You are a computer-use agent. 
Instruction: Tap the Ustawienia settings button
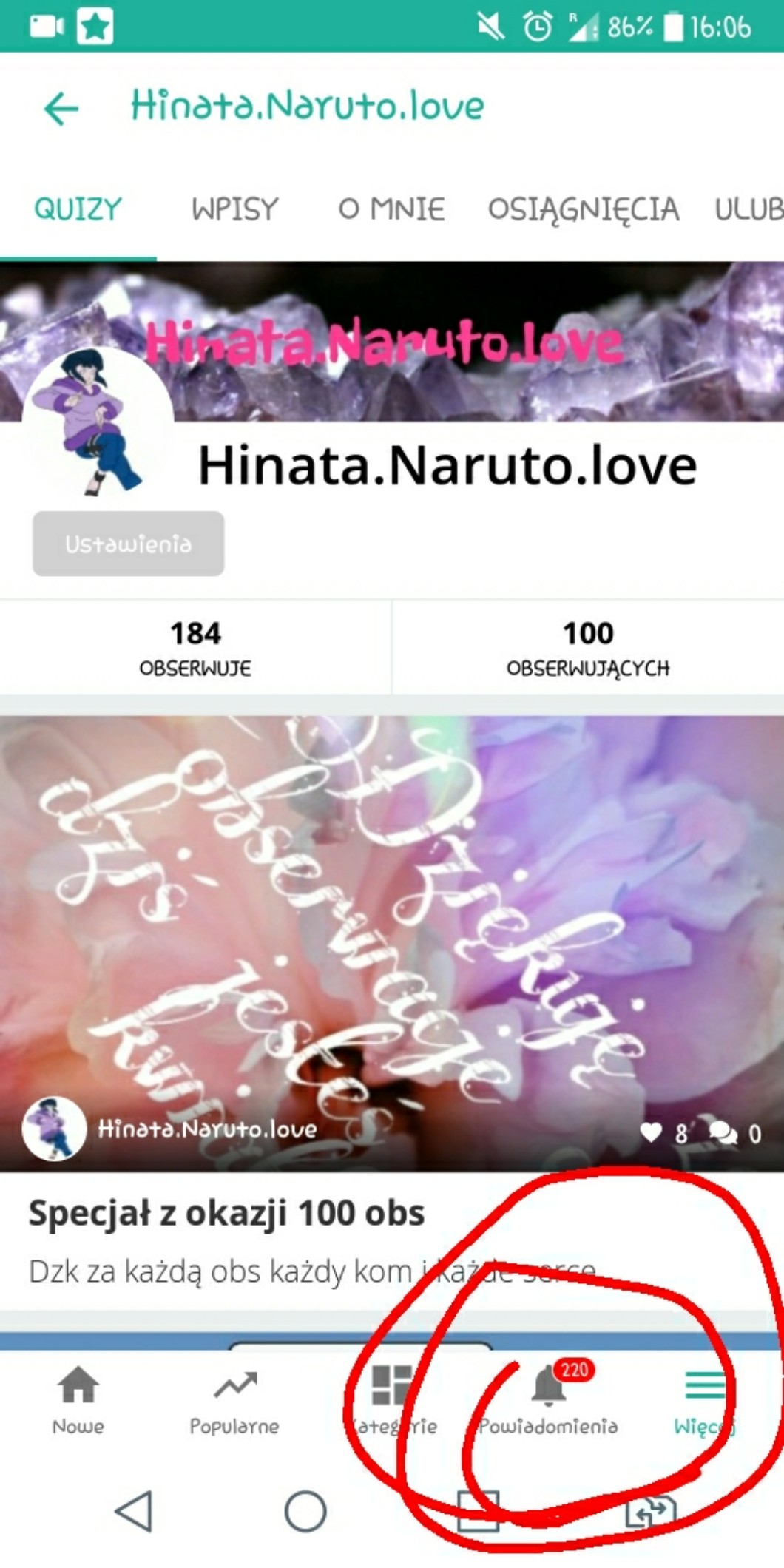[x=128, y=544]
